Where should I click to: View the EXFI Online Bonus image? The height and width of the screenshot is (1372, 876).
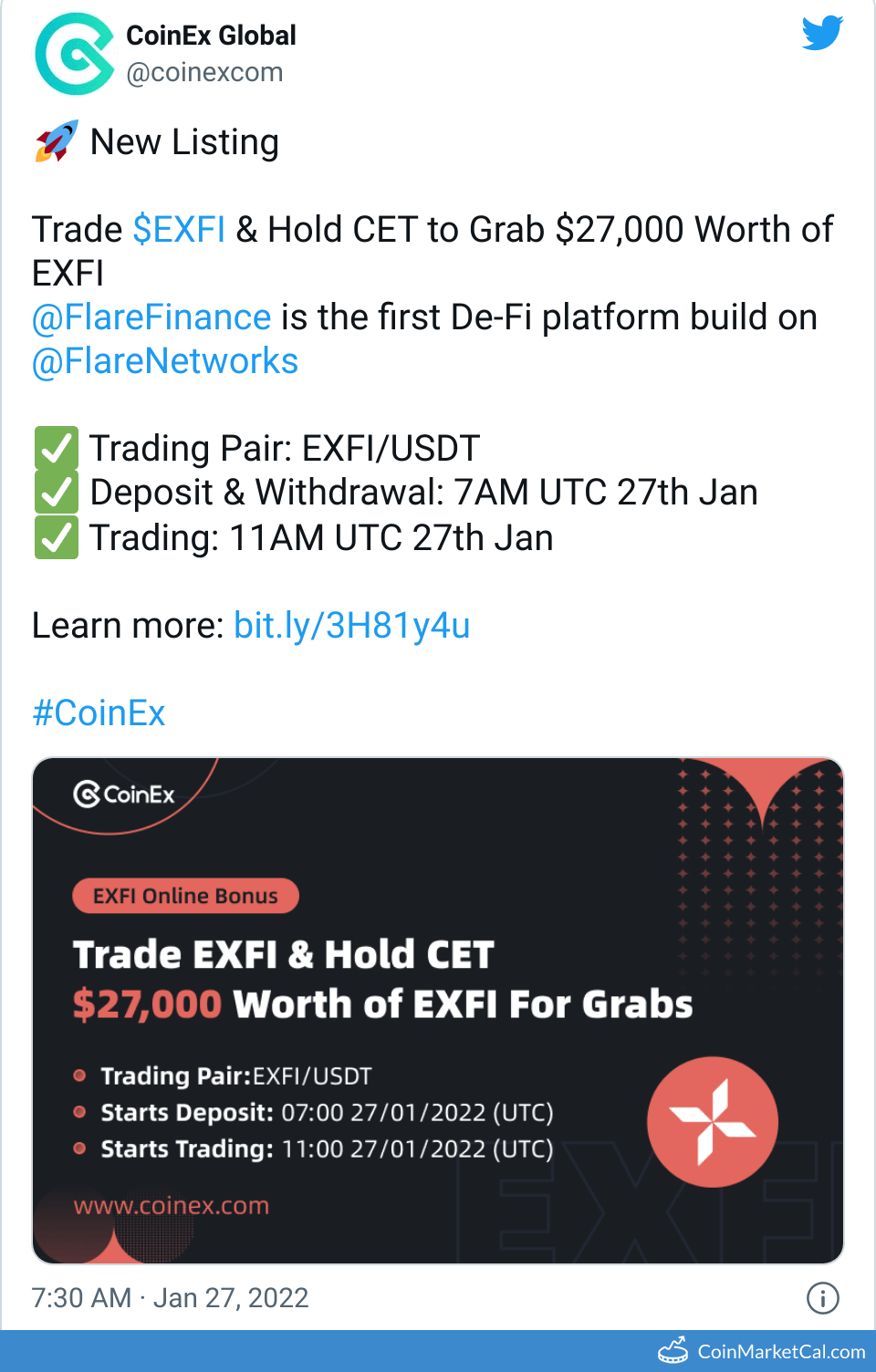438,1010
